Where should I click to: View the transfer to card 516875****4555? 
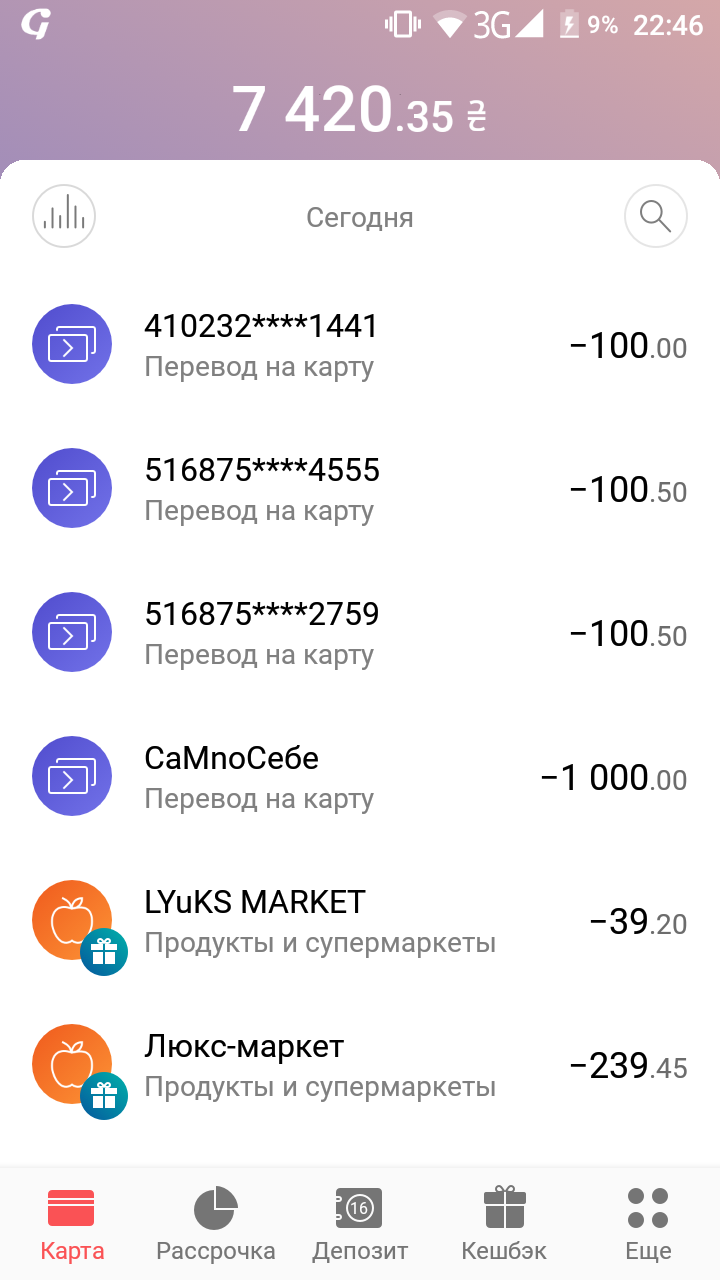point(360,490)
